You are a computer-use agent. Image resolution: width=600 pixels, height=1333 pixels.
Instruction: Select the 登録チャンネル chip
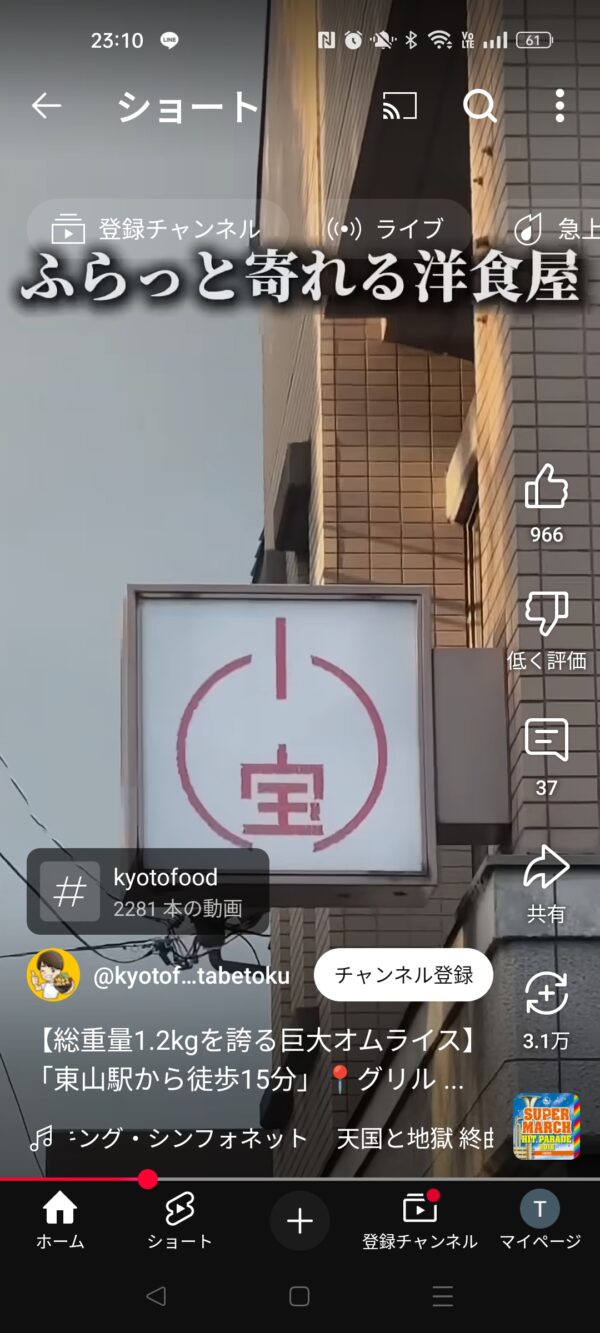click(157, 229)
